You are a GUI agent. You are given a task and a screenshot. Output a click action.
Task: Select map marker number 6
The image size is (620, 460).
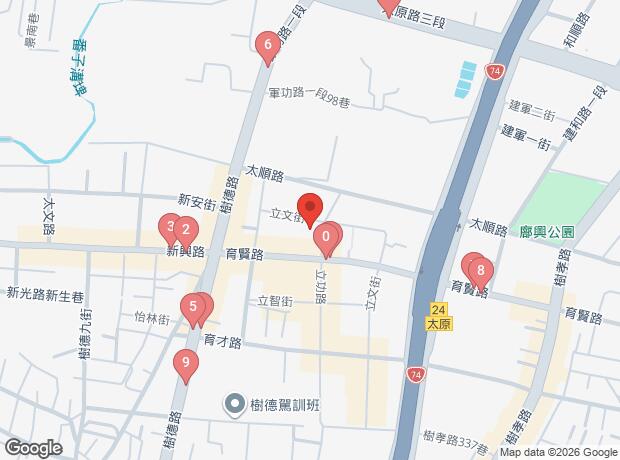click(x=267, y=46)
